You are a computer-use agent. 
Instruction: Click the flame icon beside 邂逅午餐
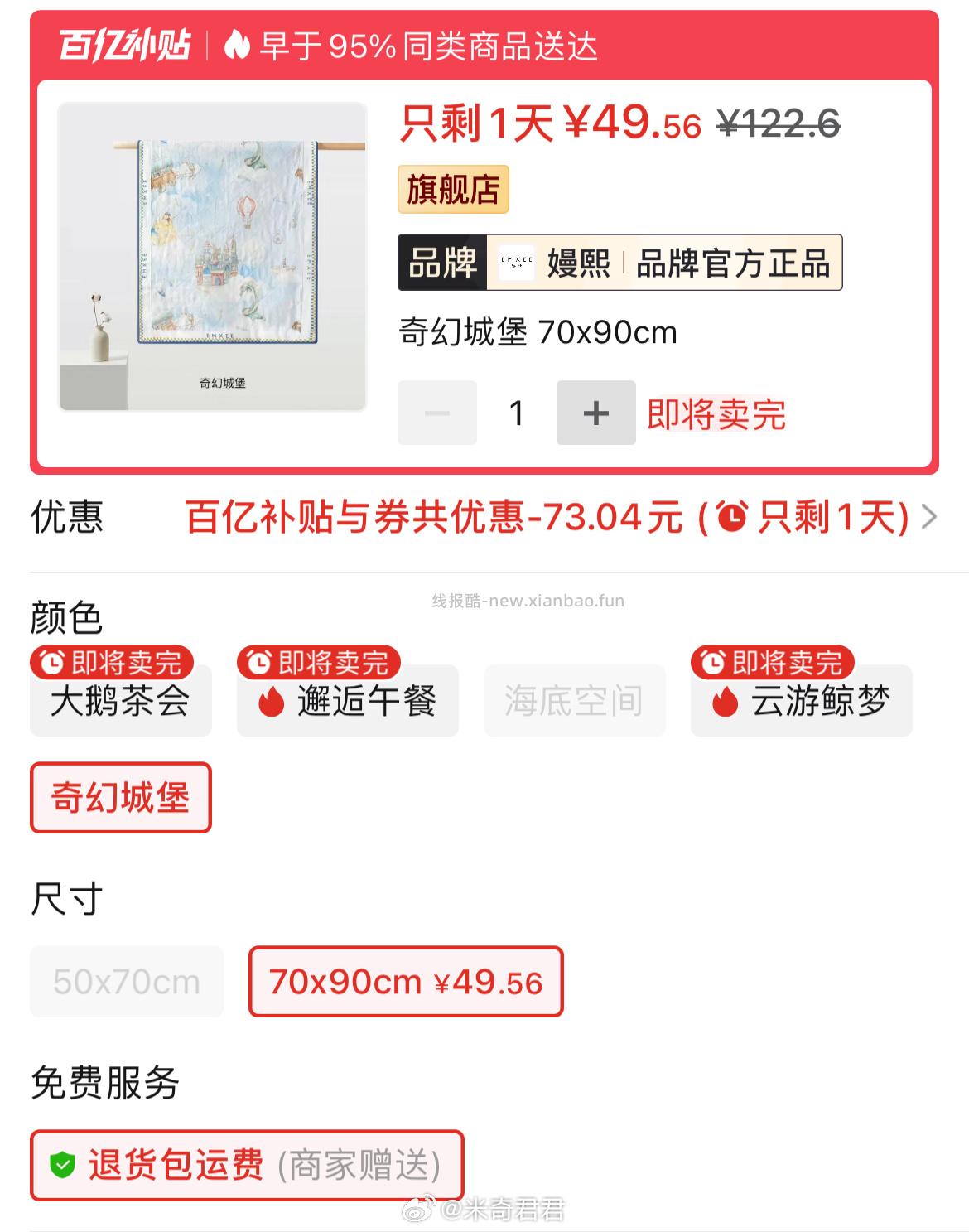(271, 700)
